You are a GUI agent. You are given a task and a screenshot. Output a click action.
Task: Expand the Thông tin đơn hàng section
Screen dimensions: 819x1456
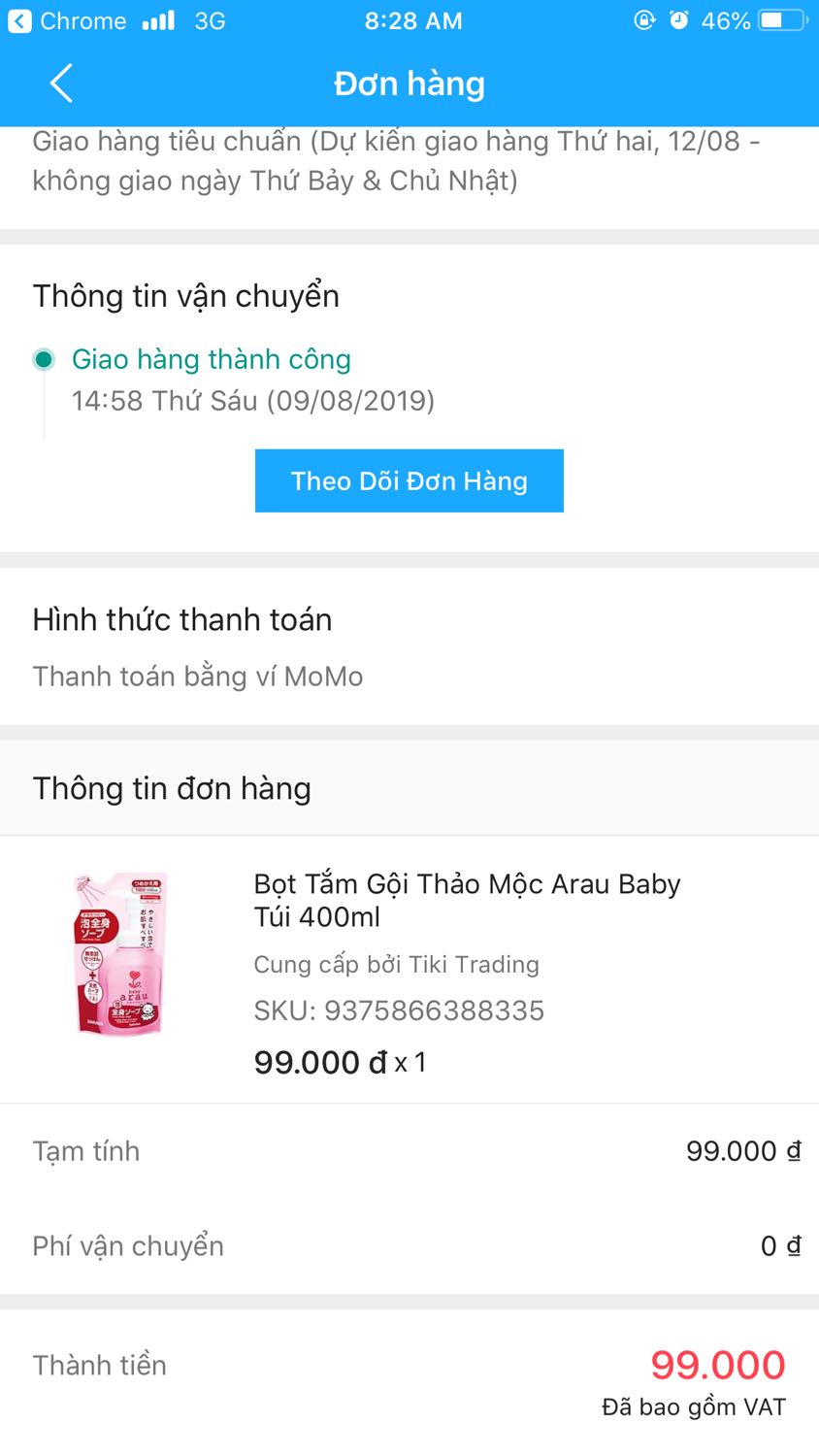pos(171,788)
